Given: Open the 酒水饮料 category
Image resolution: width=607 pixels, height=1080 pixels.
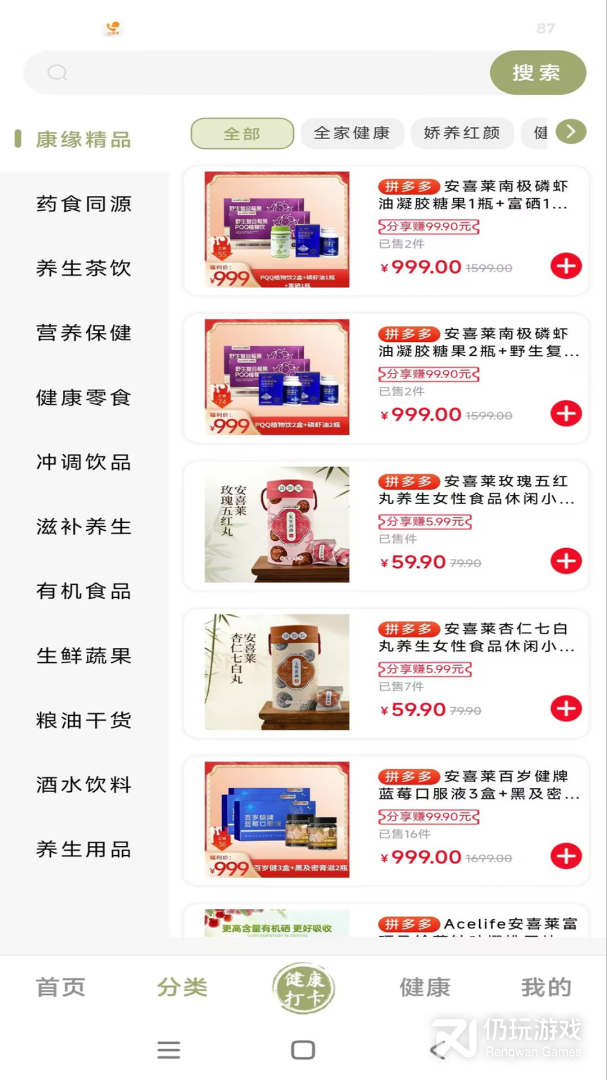Looking at the screenshot, I should coord(83,785).
